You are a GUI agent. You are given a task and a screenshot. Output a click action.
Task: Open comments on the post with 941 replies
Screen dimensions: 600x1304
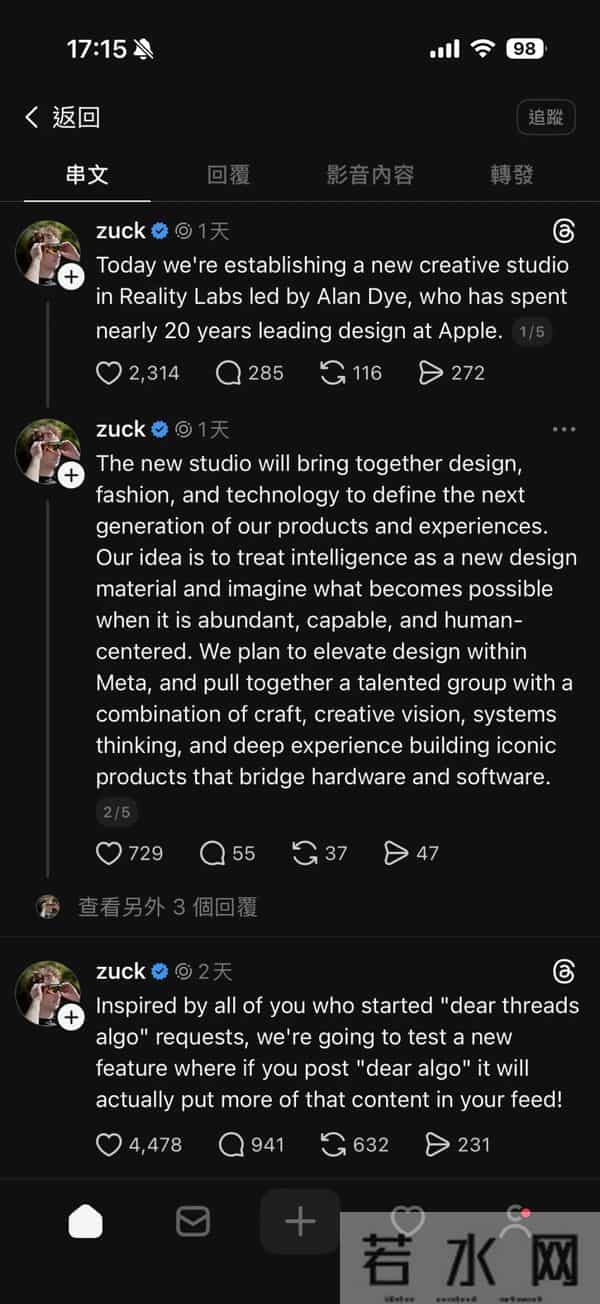coord(229,1144)
